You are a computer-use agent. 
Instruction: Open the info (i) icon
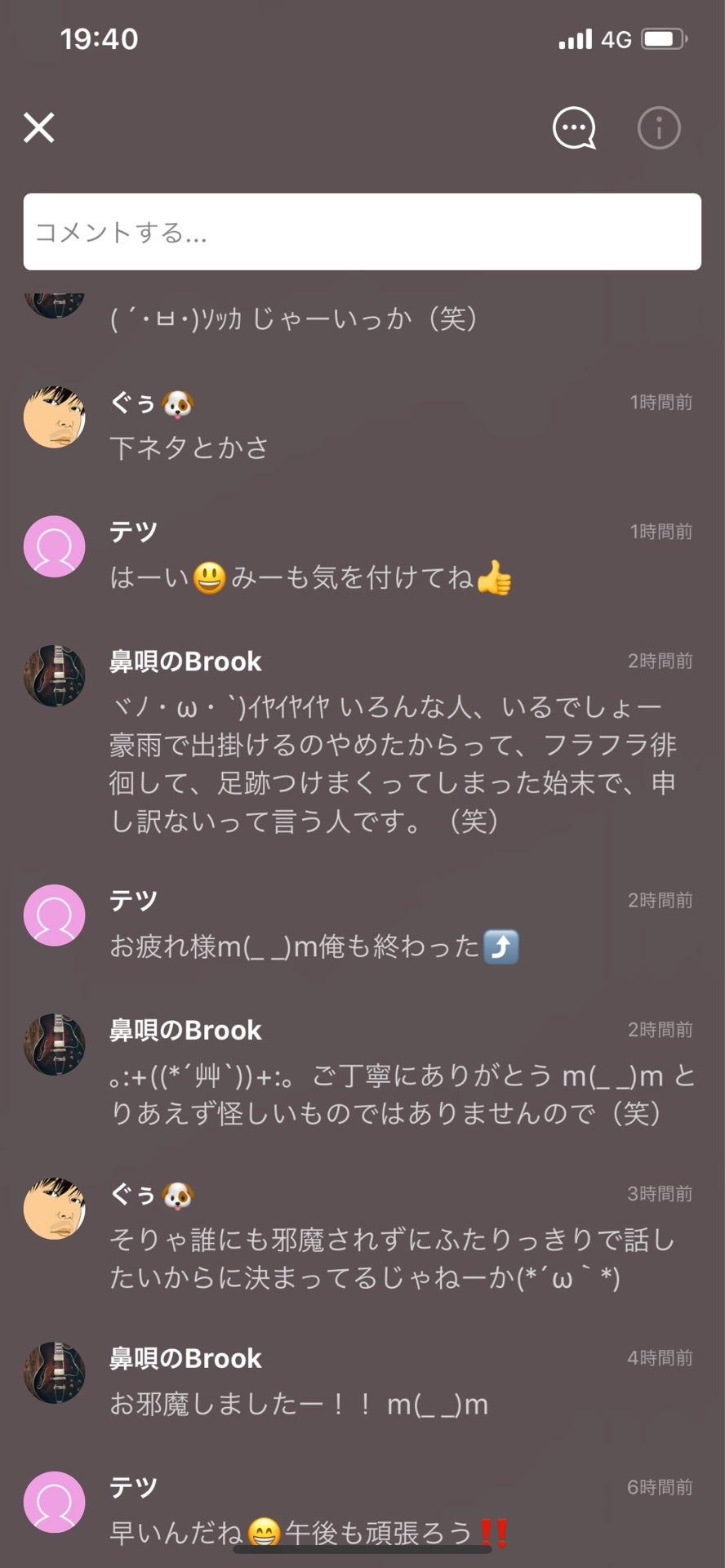pos(658,127)
